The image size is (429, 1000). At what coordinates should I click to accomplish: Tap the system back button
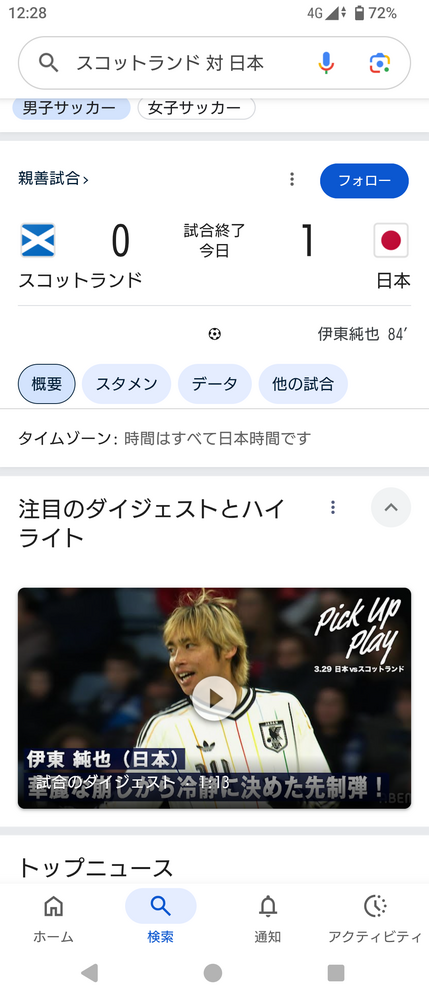(90, 973)
